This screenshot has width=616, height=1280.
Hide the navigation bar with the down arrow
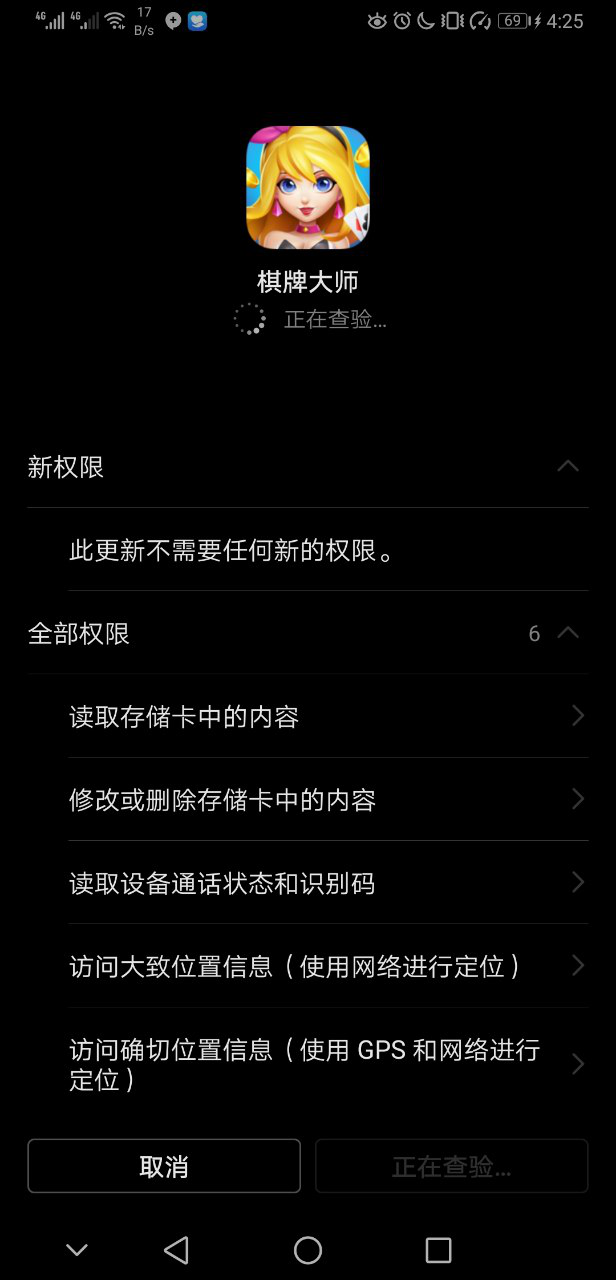click(77, 1249)
